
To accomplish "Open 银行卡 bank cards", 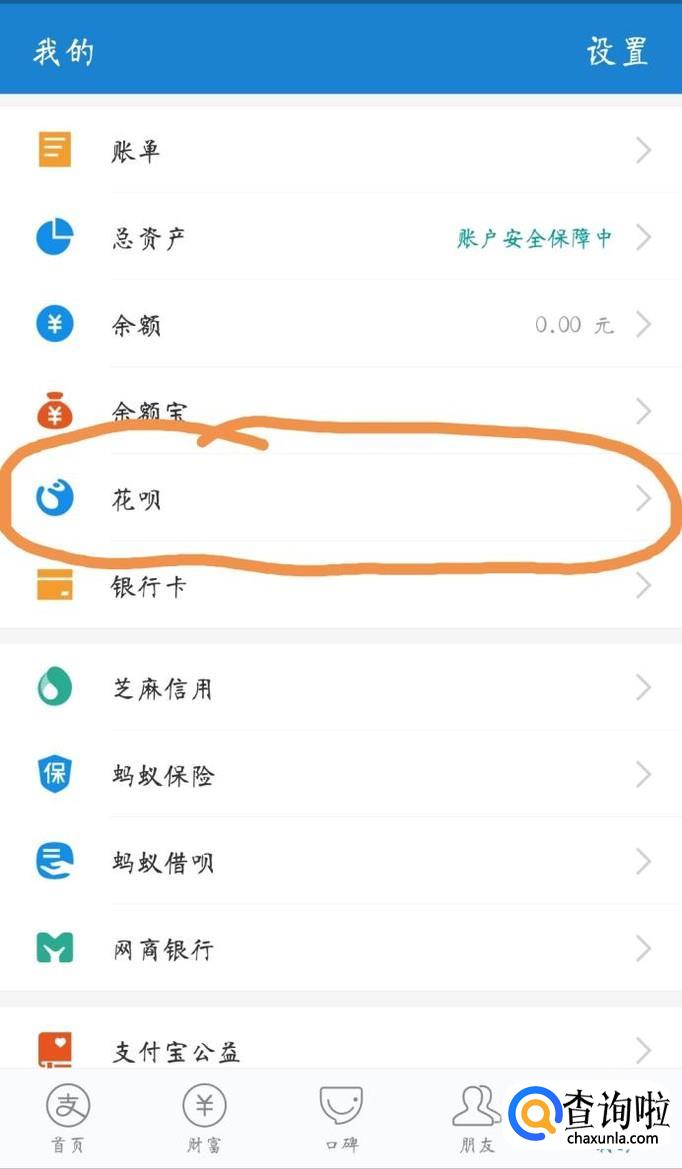I will coord(341,585).
